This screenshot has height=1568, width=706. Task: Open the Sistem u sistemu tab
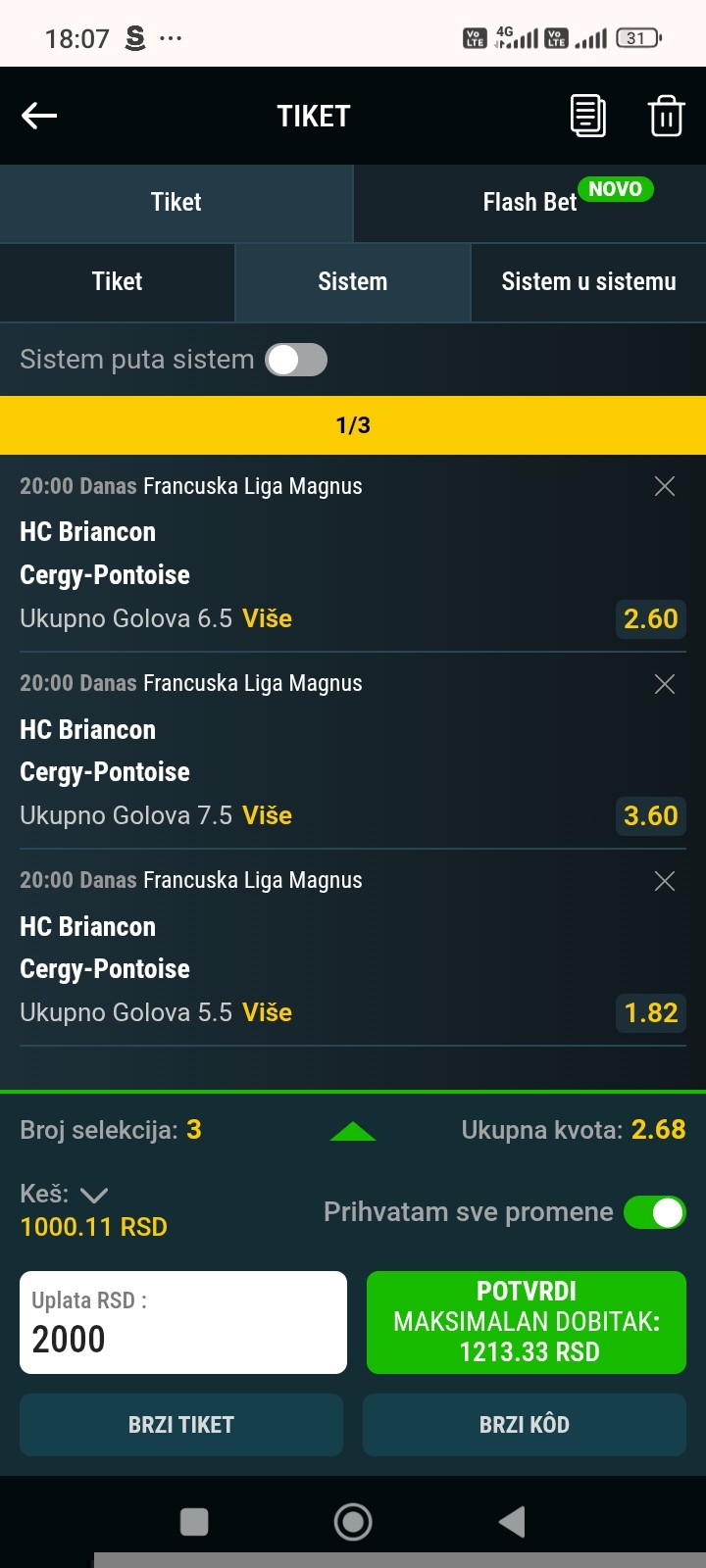[588, 281]
